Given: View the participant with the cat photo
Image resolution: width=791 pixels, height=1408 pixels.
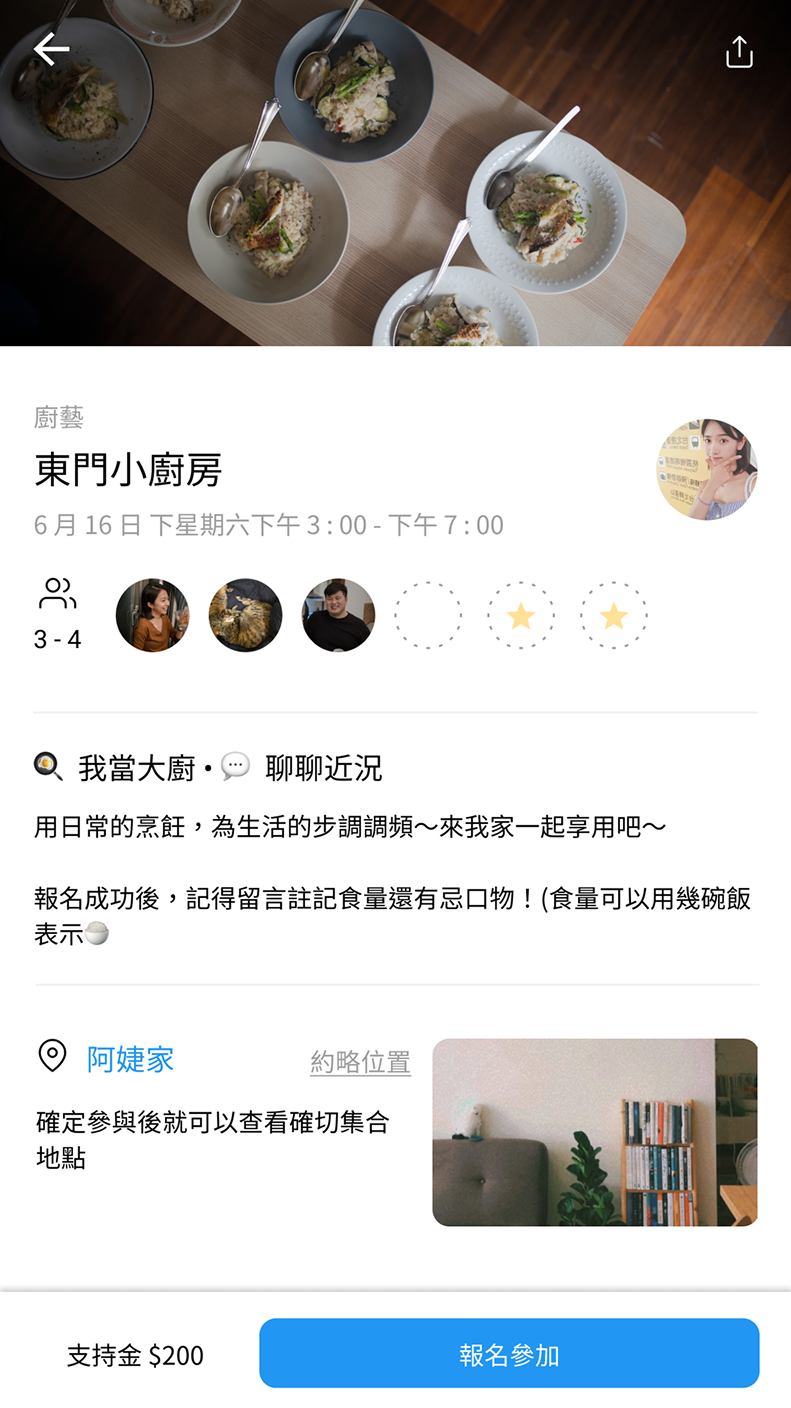Looking at the screenshot, I should [x=245, y=615].
